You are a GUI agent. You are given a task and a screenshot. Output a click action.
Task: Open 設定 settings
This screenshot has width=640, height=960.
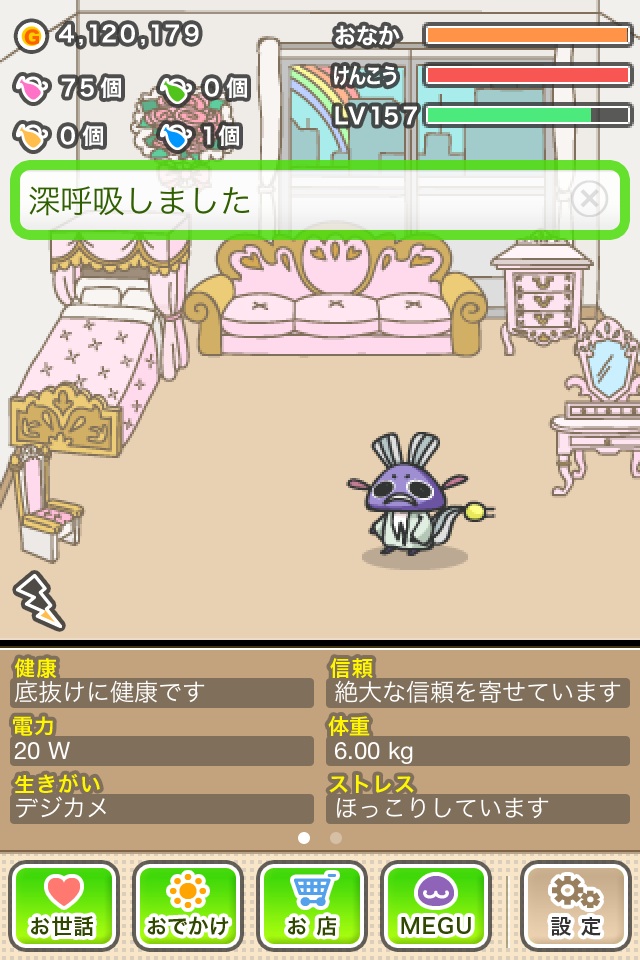576,906
